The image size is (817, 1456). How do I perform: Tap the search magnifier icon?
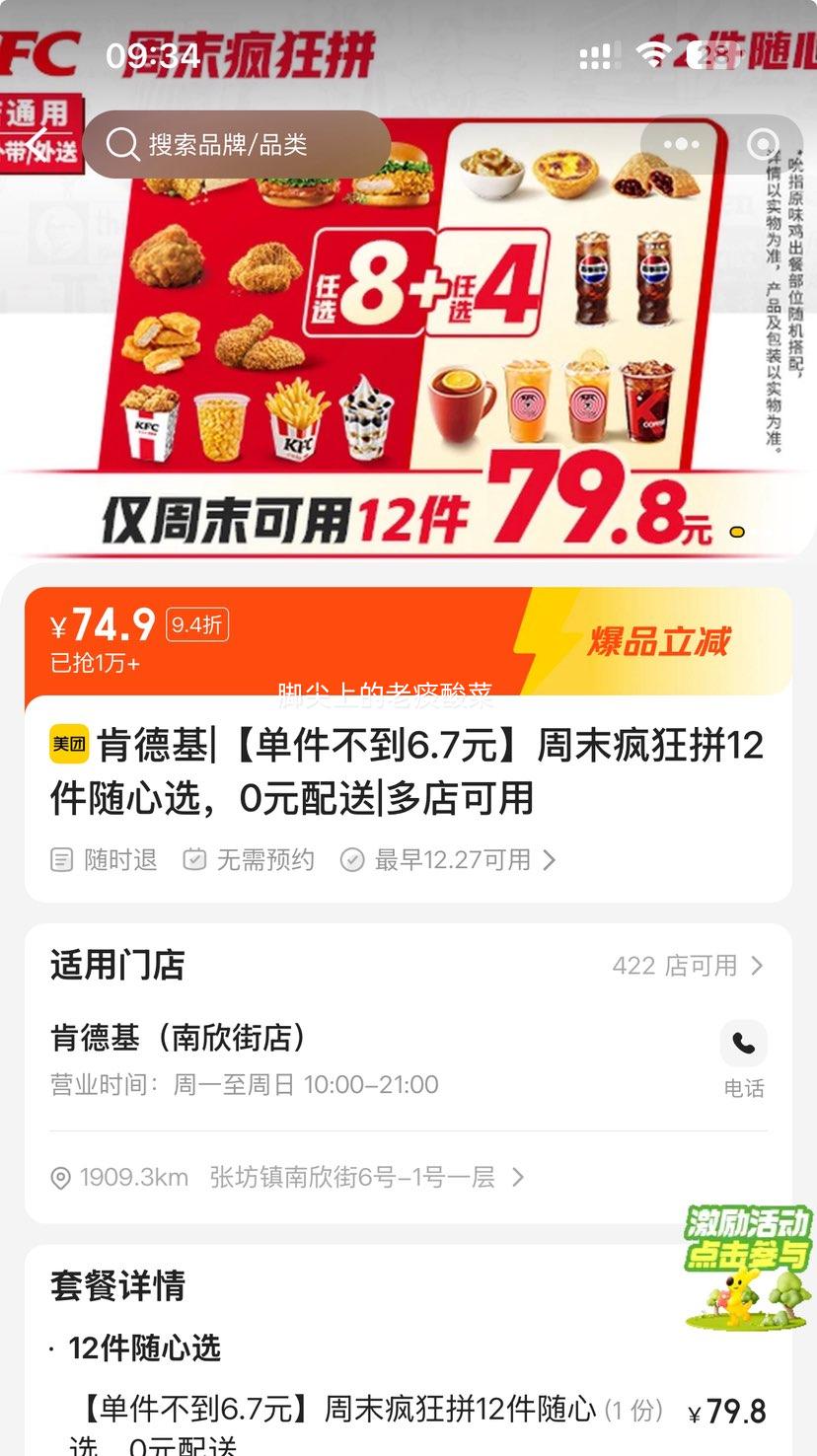[122, 145]
